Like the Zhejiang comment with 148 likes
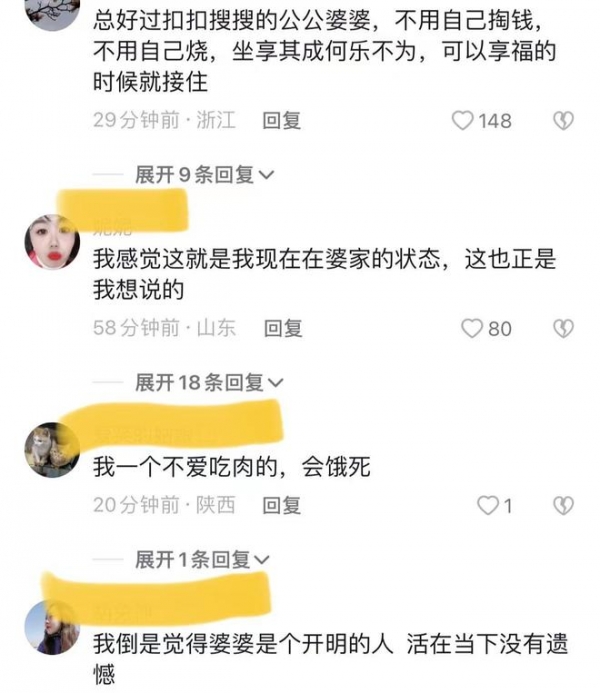The width and height of the screenshot is (600, 693). 462,121
